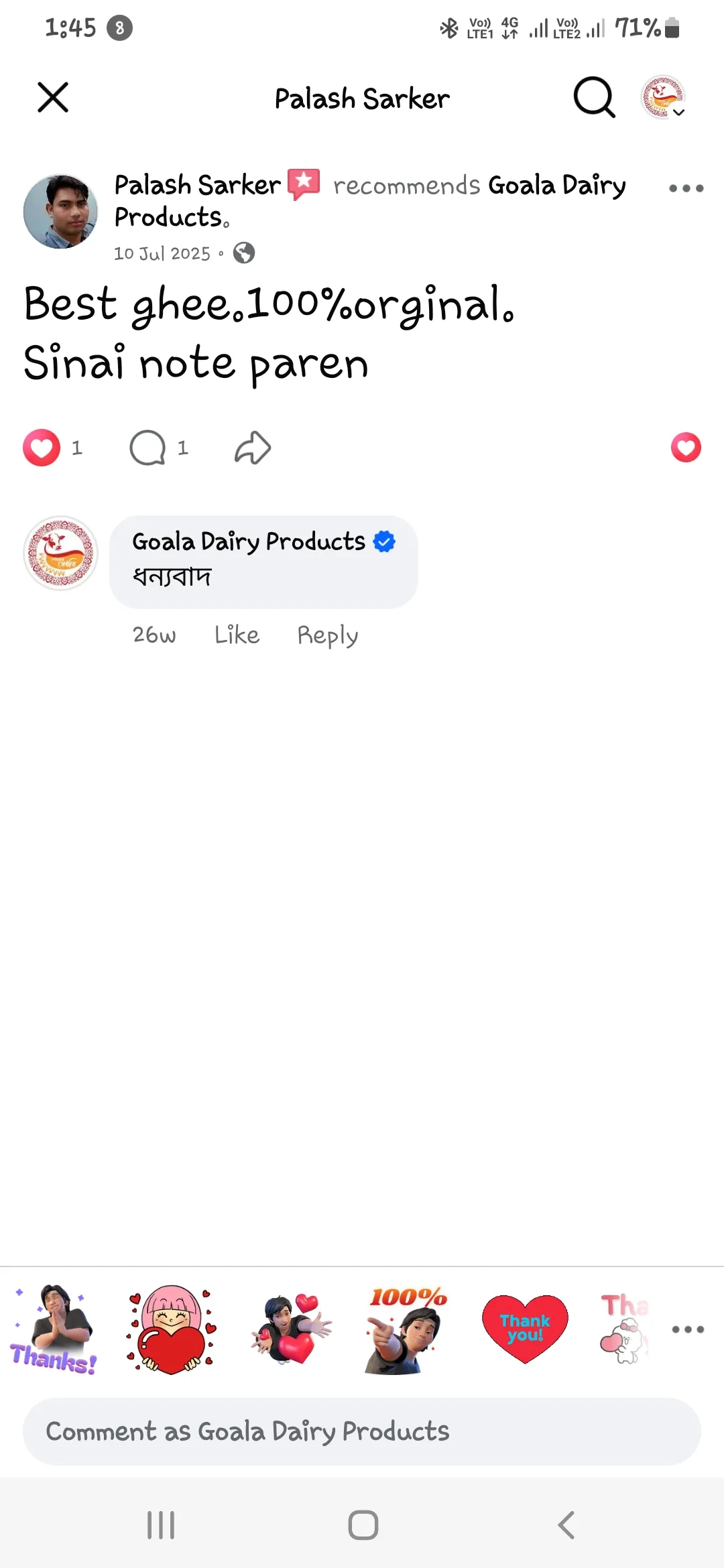Open reactions via heart on post's right

pyautogui.click(x=686, y=448)
